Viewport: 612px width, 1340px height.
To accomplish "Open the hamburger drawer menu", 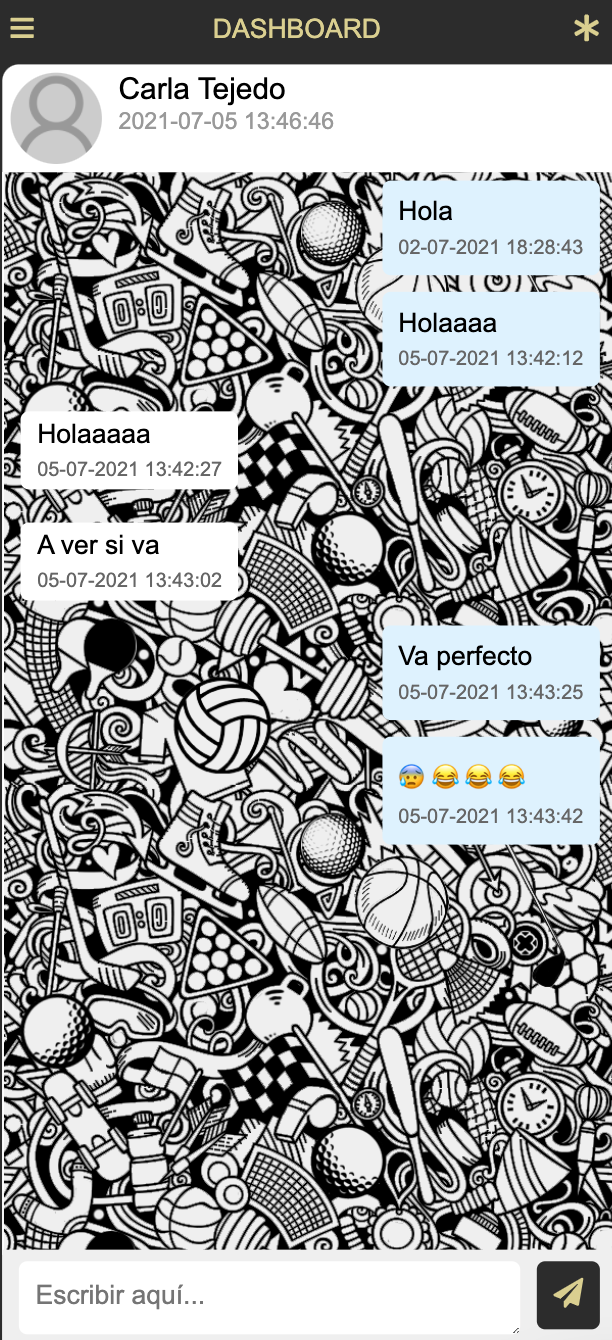I will (22, 28).
